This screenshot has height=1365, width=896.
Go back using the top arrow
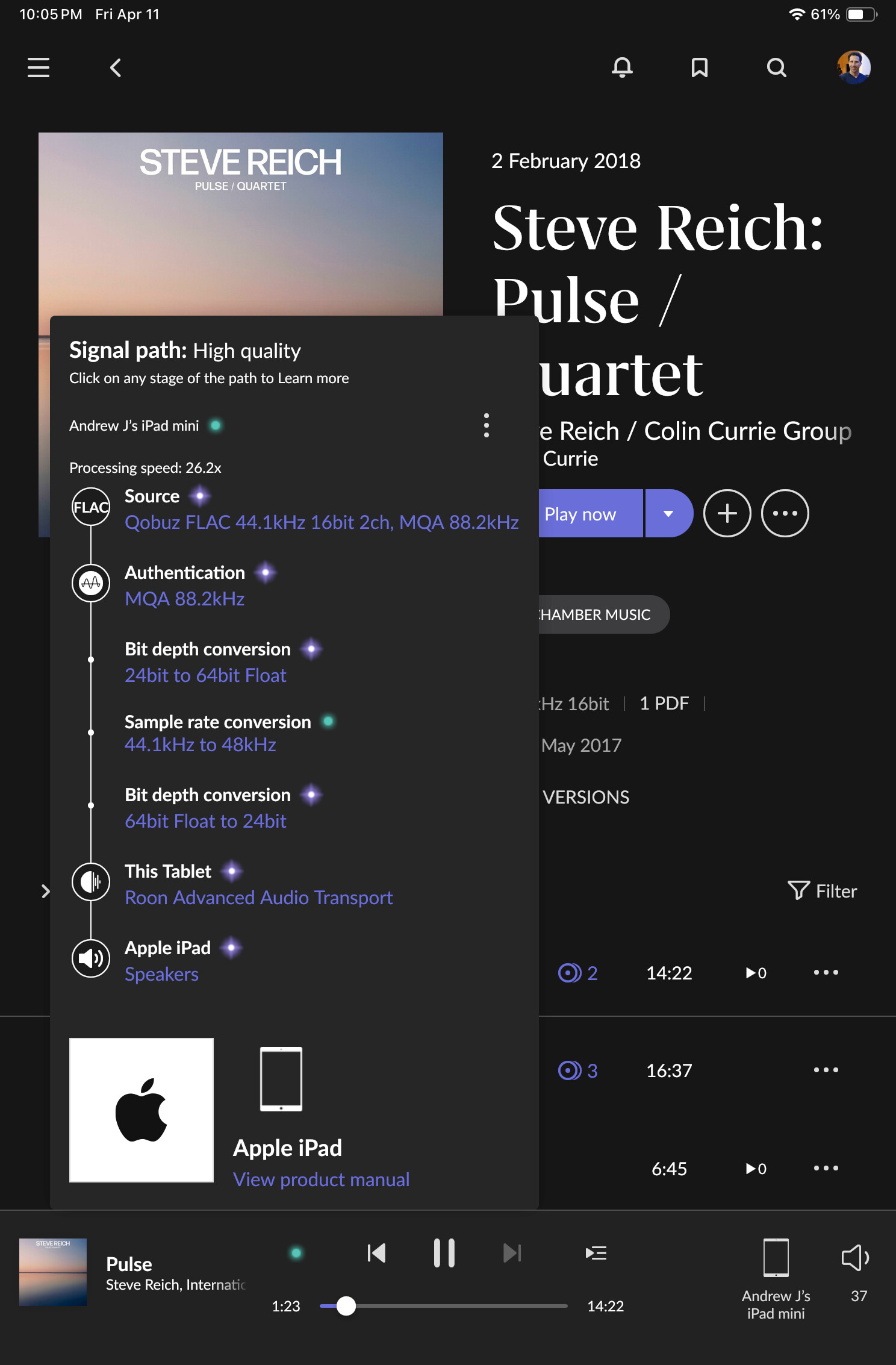tap(116, 67)
